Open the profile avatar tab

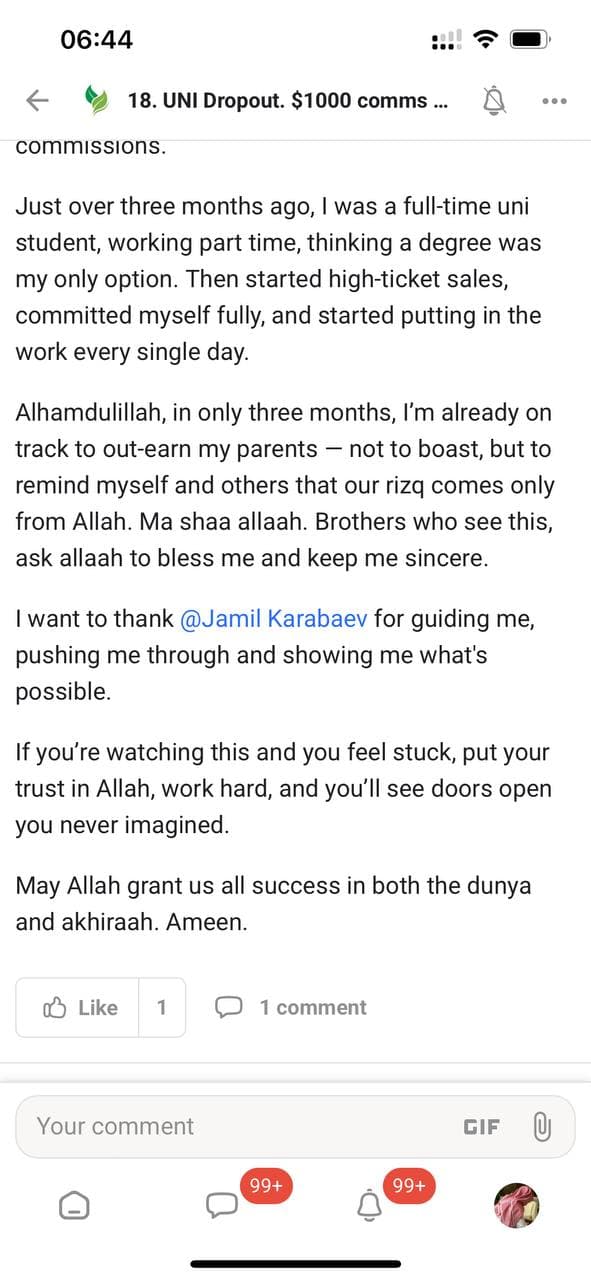pos(517,1205)
